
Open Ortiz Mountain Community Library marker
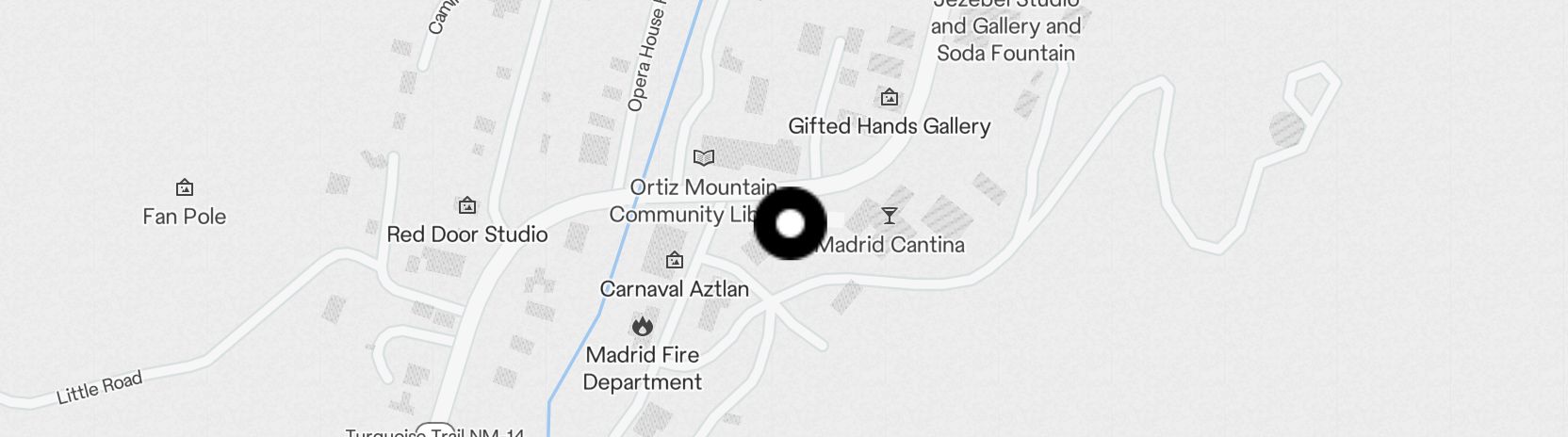[x=703, y=158]
